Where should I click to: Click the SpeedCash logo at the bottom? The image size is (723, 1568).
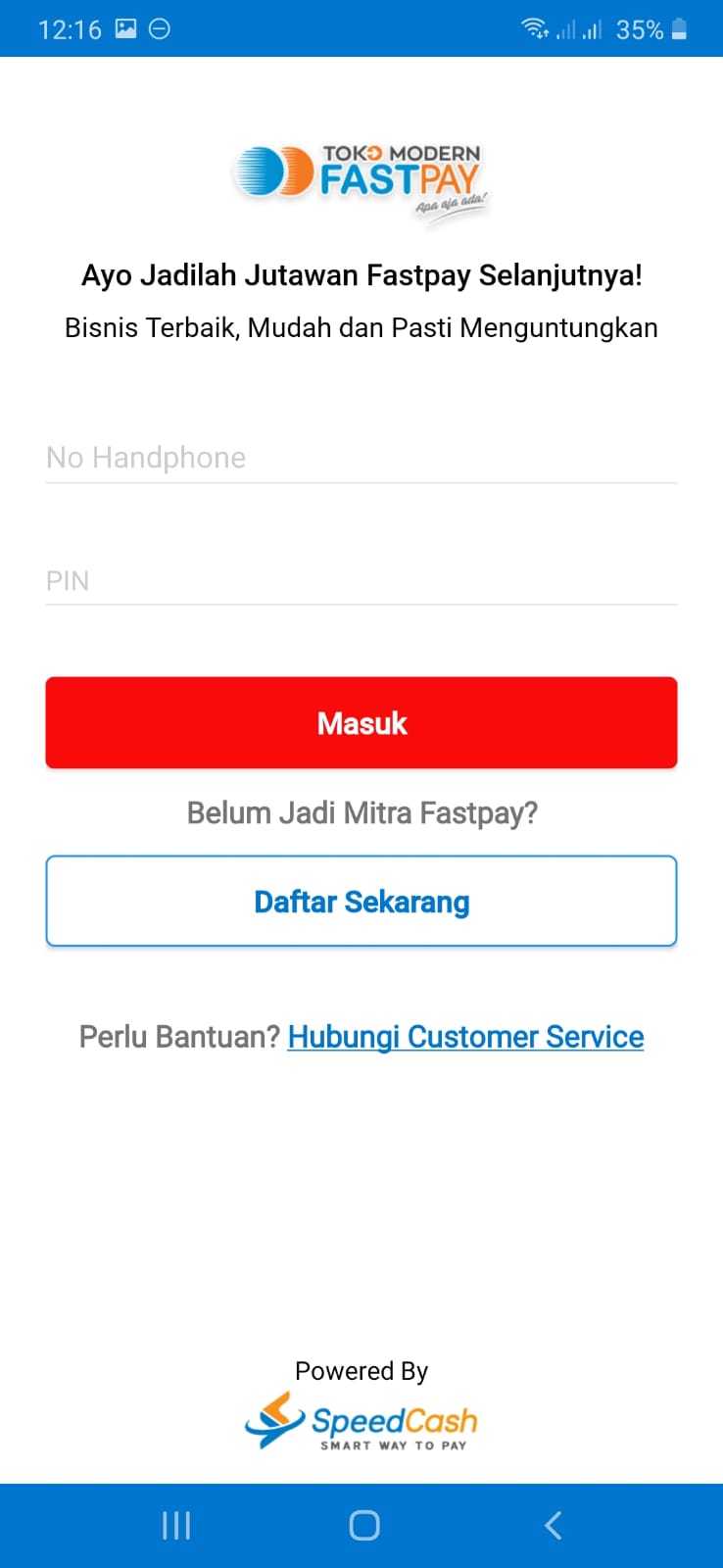click(361, 1421)
